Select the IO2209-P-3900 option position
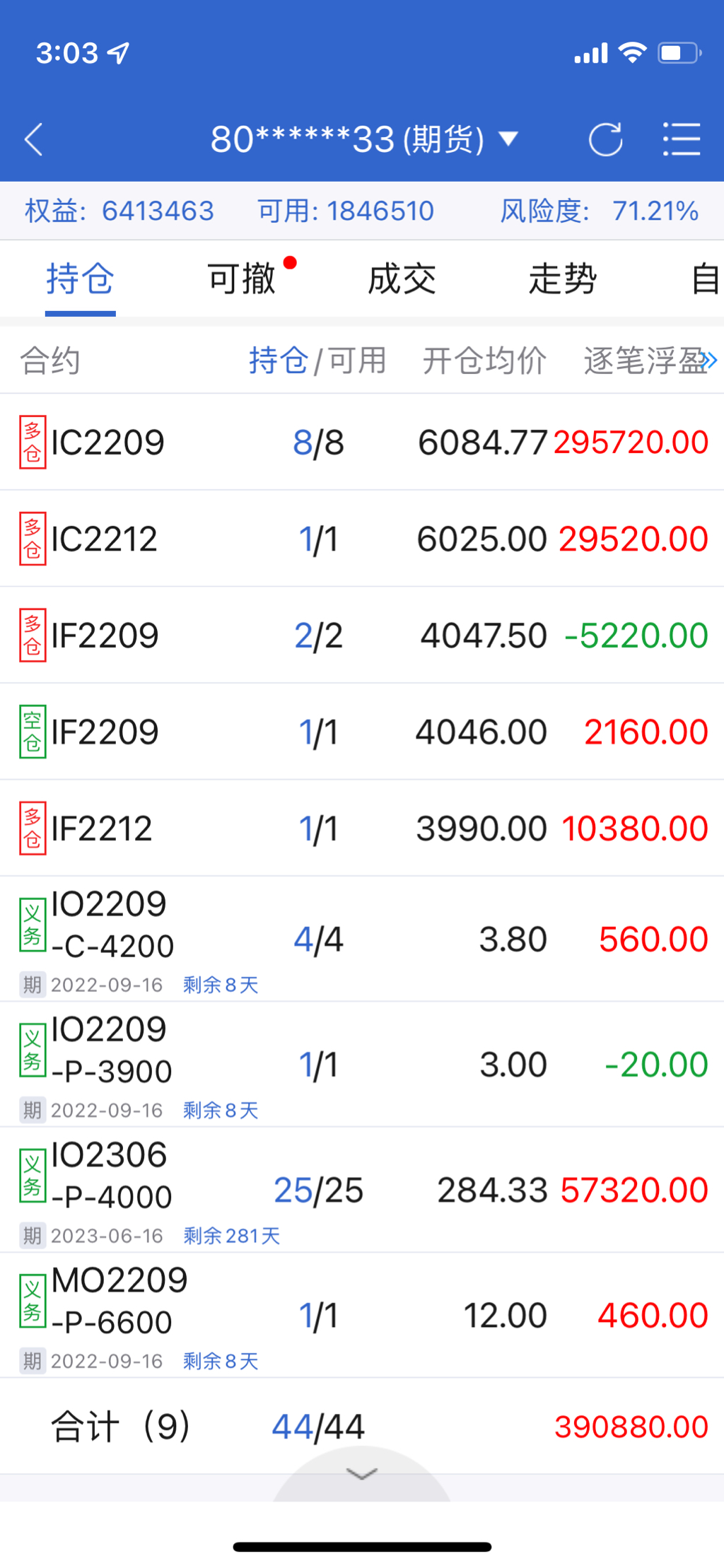Viewport: 724px width, 1568px height. [362, 1064]
